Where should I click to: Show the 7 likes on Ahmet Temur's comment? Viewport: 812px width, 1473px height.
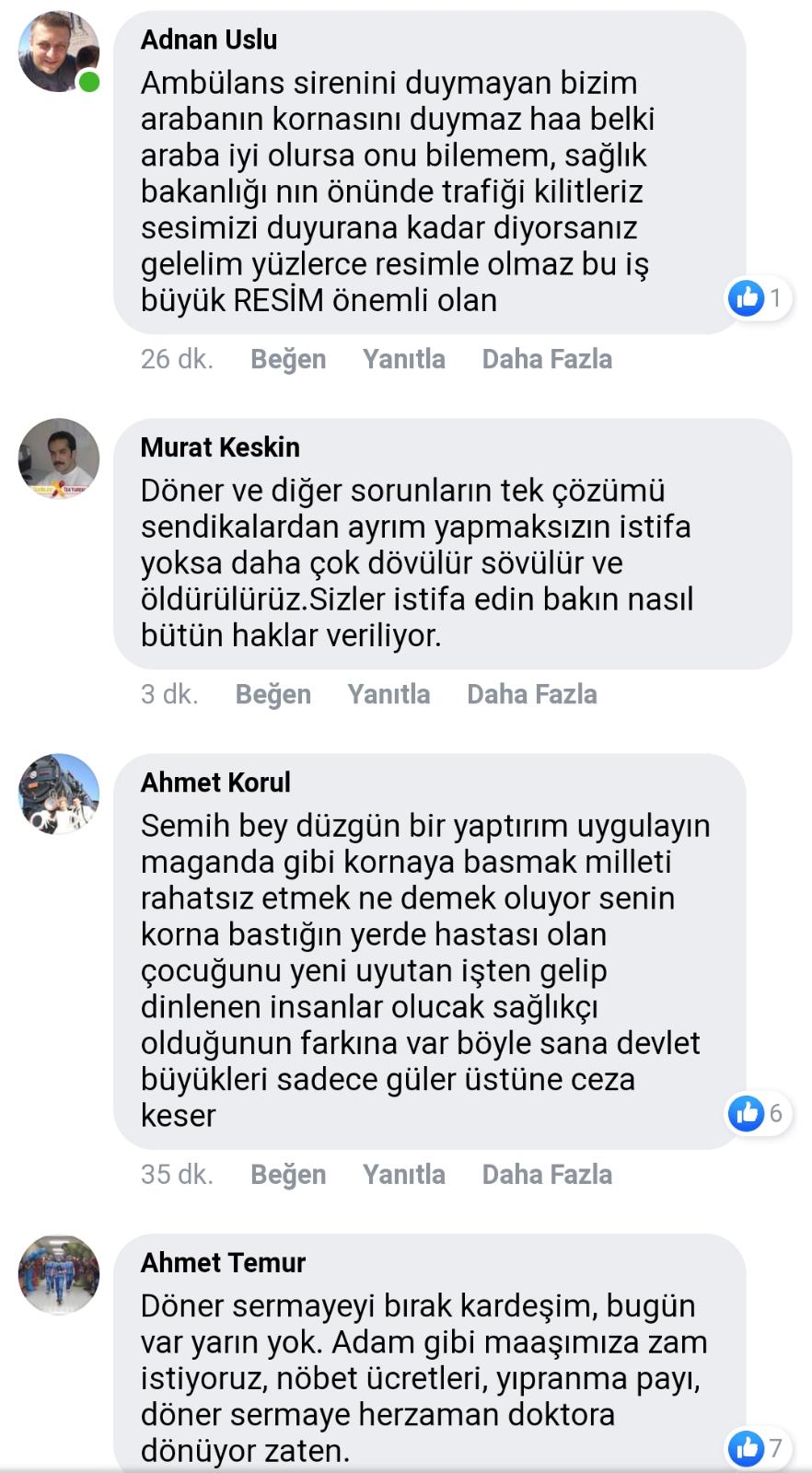pos(759,1448)
